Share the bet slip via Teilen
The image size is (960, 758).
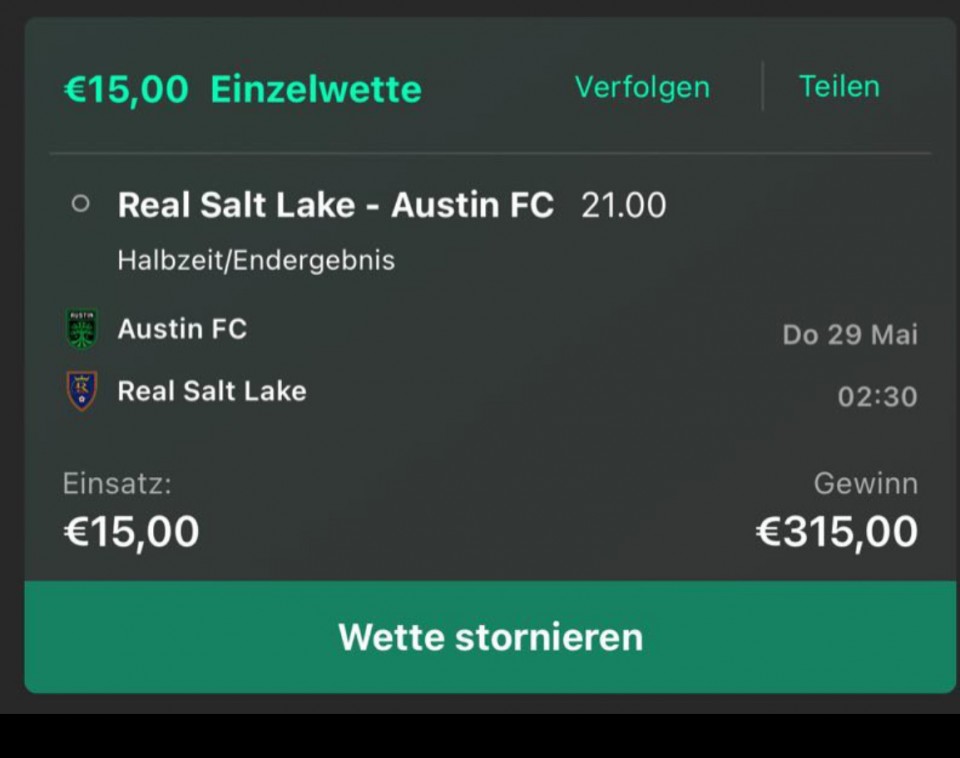839,87
